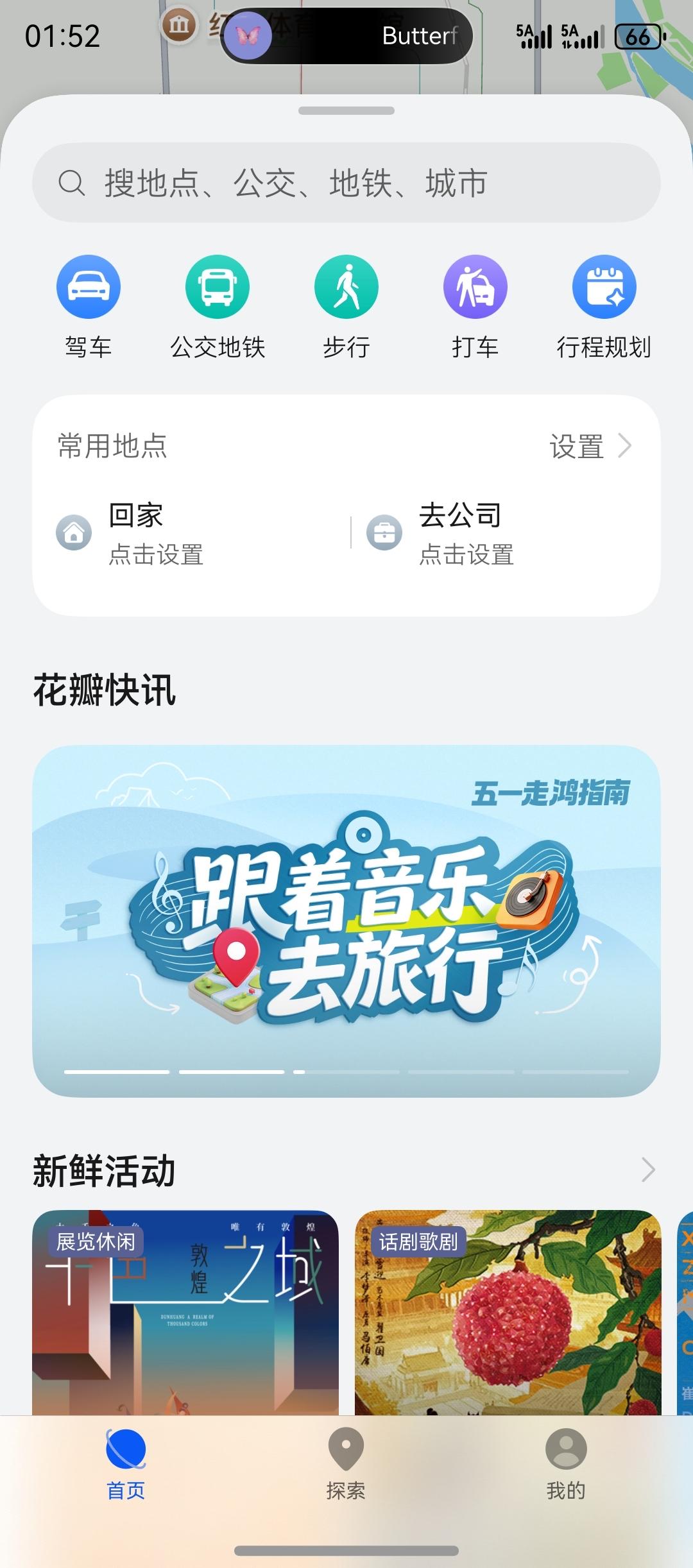Select the 驾车 driving navigation icon
The width and height of the screenshot is (693, 1568).
click(x=89, y=287)
